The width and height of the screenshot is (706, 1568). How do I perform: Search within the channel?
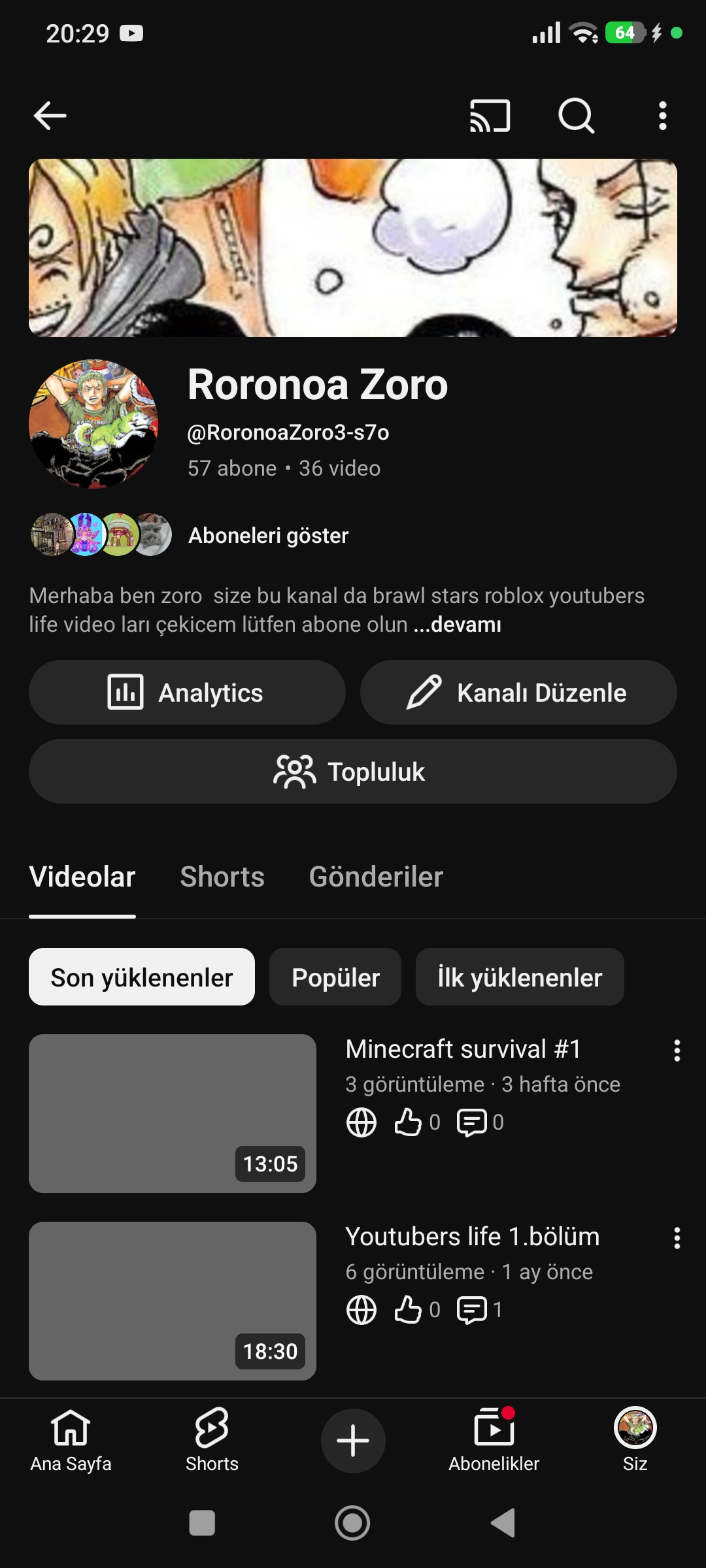(576, 116)
